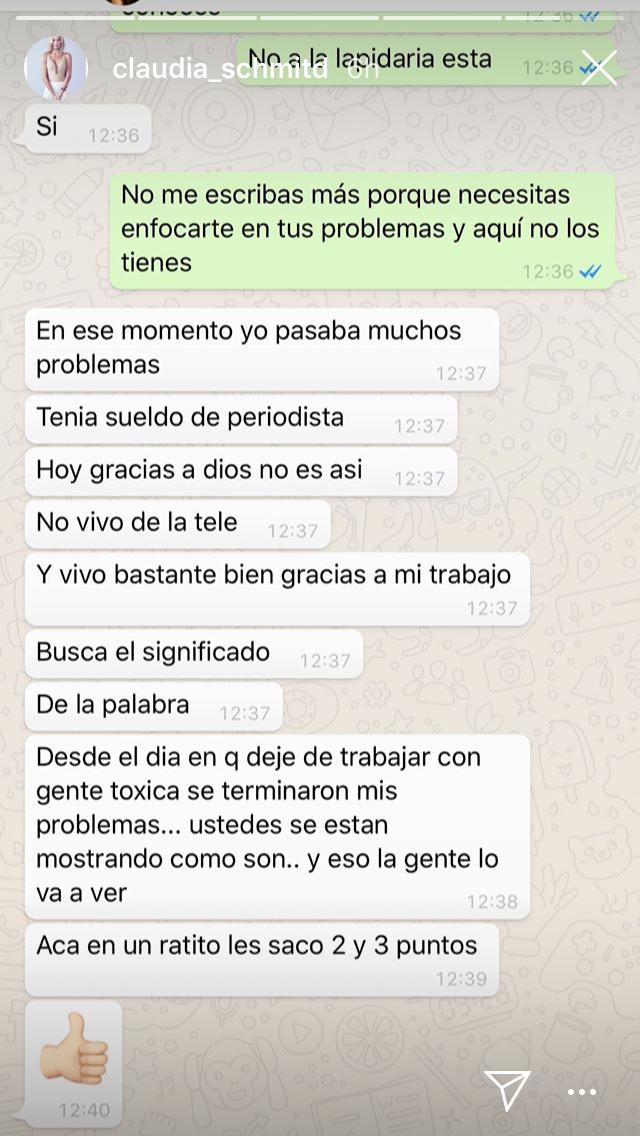Close the story viewer

599,69
